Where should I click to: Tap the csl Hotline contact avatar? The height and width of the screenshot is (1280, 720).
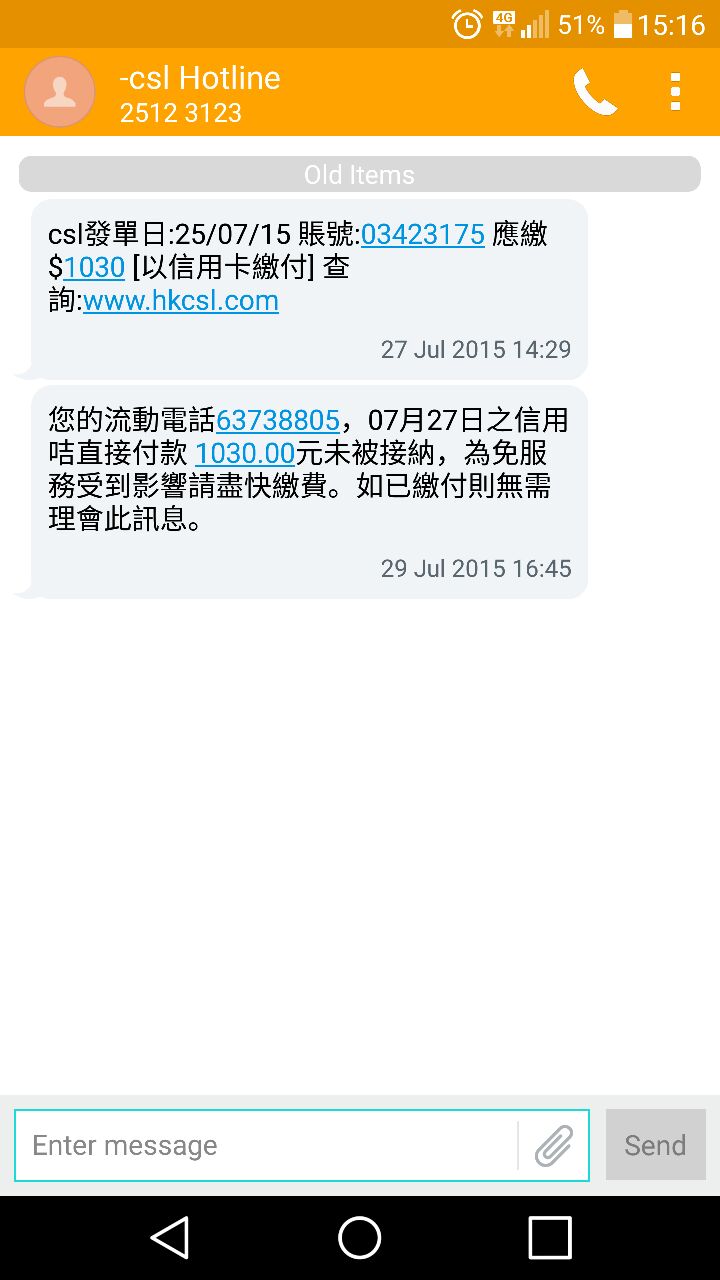coord(60,92)
